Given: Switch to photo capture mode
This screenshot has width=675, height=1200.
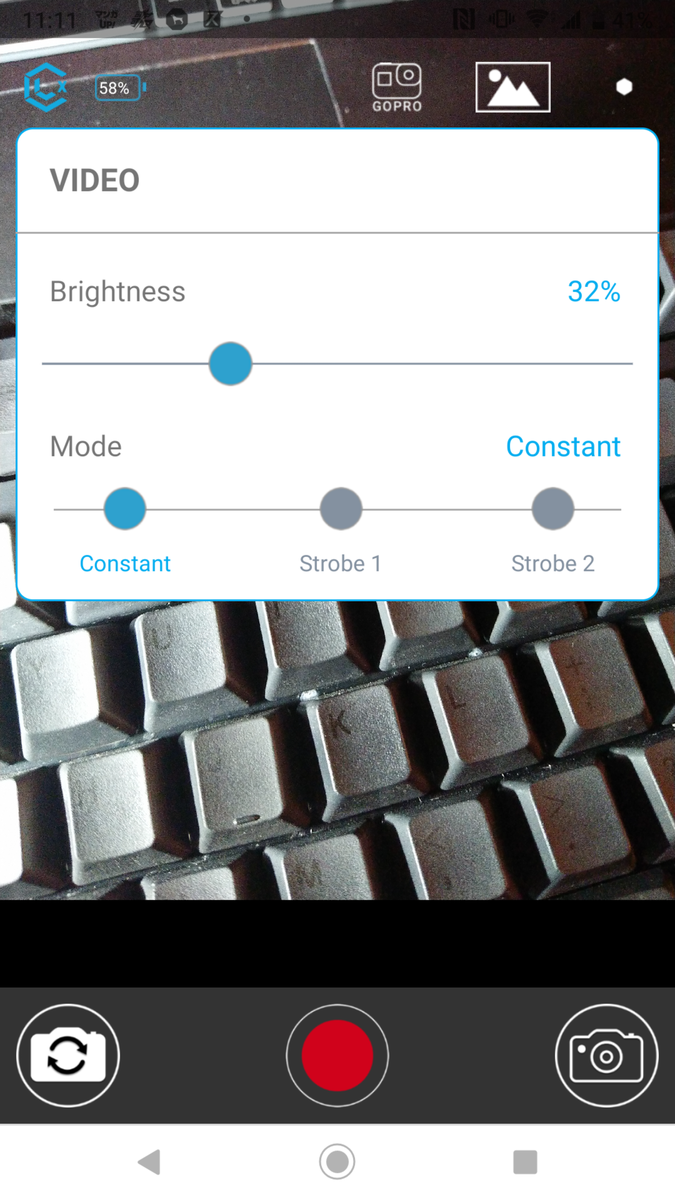Looking at the screenshot, I should click(606, 1055).
